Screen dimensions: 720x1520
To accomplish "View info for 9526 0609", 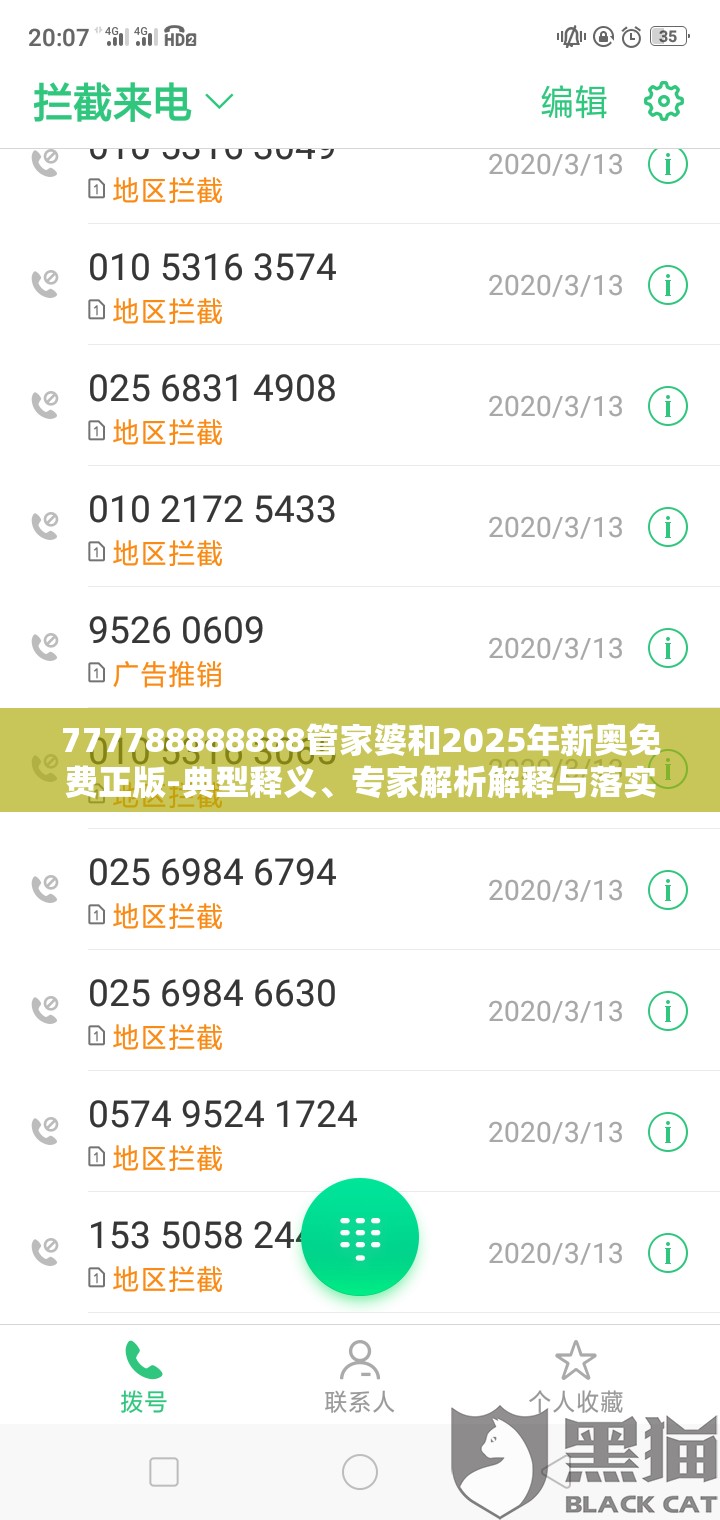I will (x=668, y=648).
